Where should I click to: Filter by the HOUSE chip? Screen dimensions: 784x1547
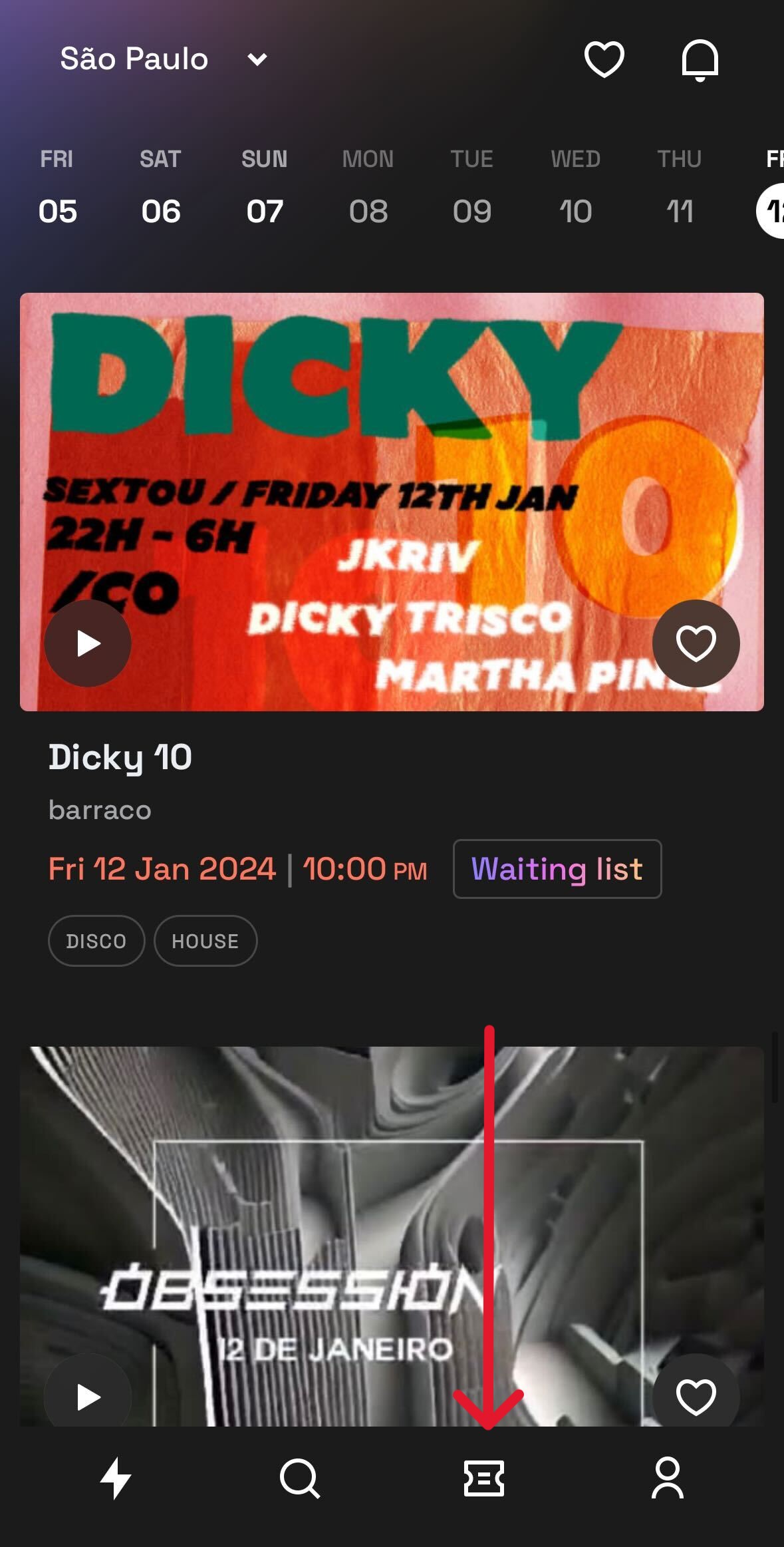pos(205,941)
